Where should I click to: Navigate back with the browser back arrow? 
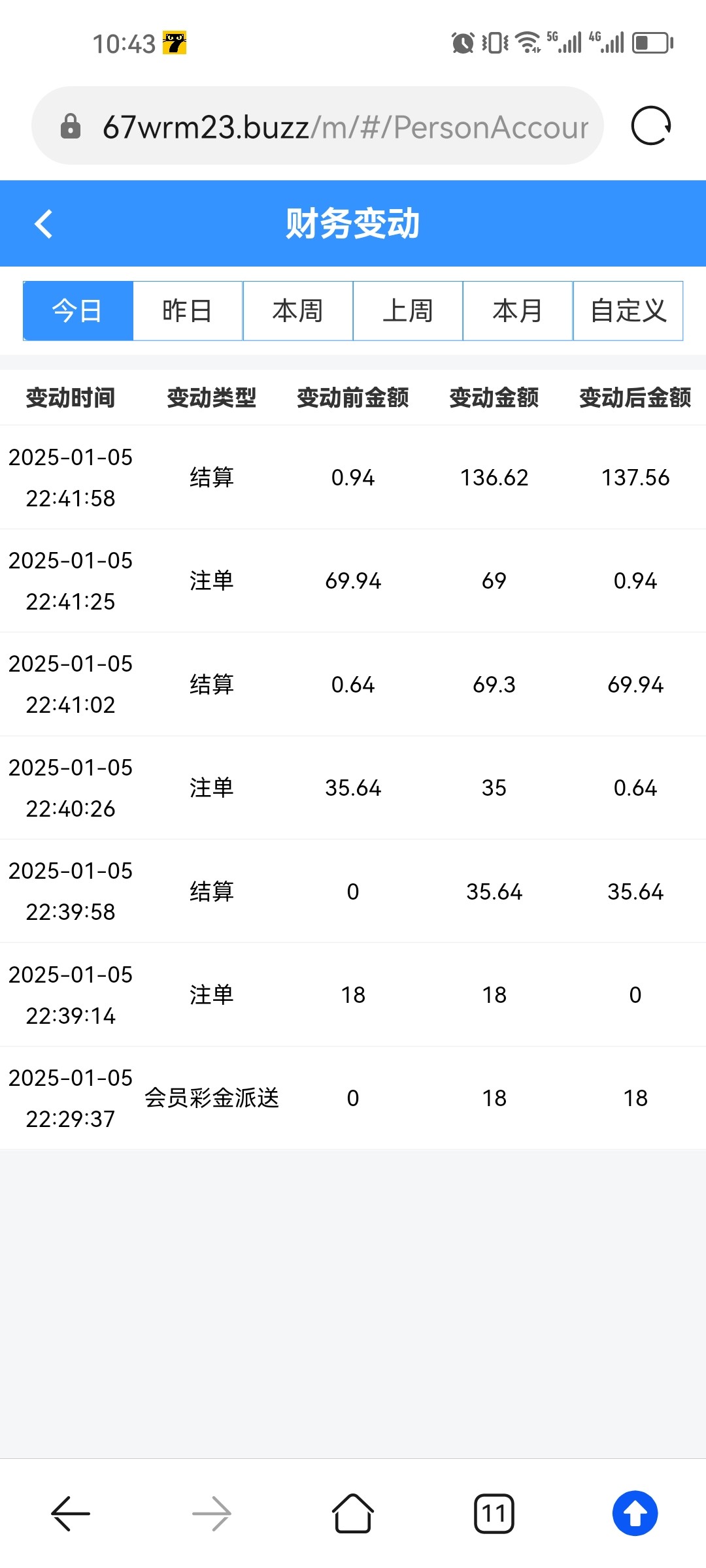pyautogui.click(x=71, y=1513)
